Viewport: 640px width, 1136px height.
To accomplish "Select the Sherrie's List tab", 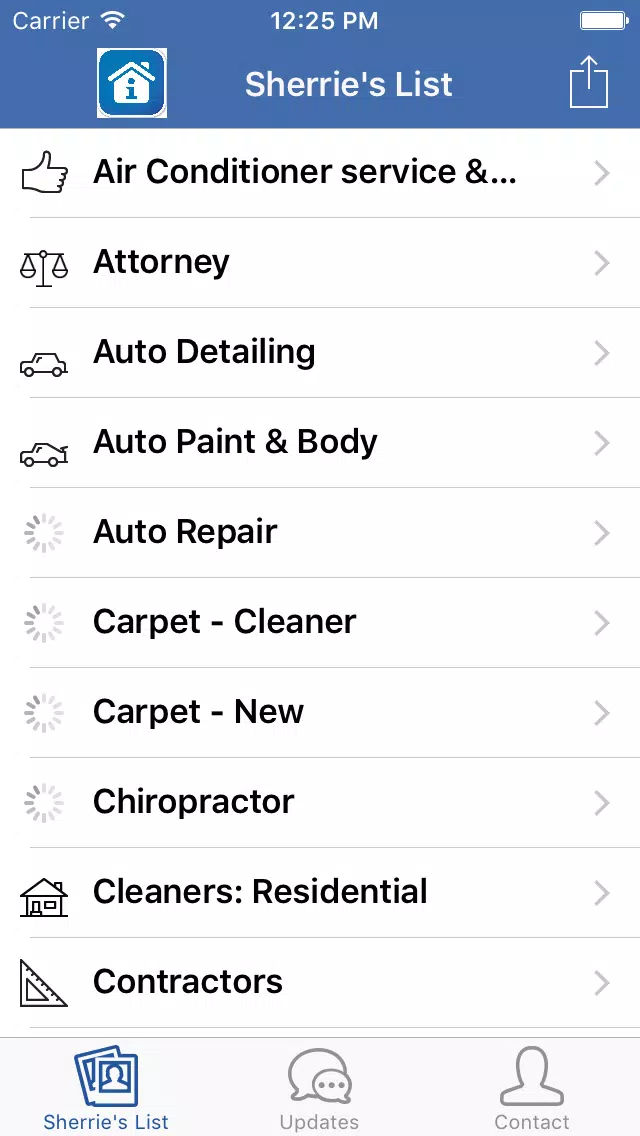I will click(x=107, y=1087).
